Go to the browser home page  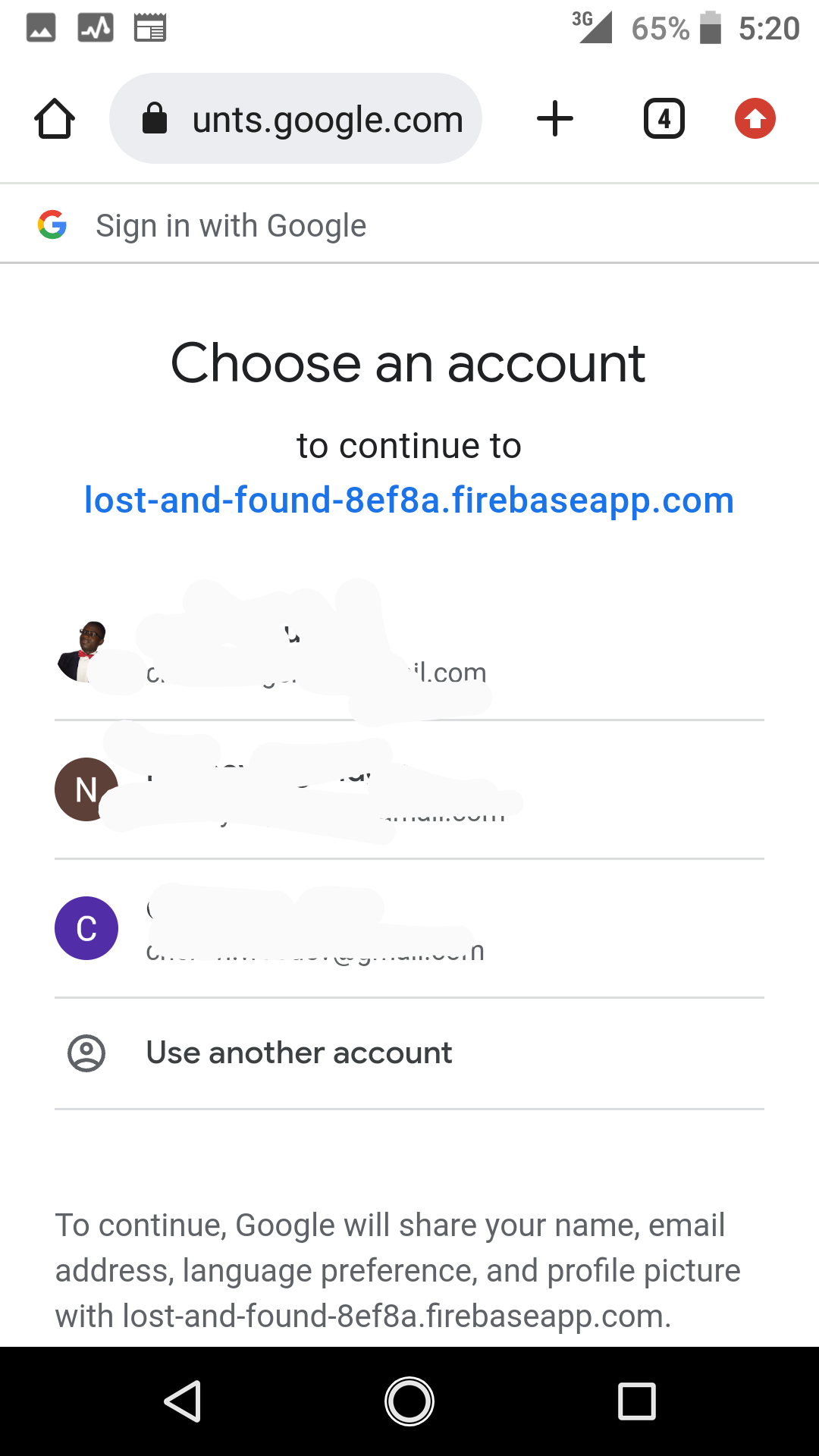coord(55,119)
